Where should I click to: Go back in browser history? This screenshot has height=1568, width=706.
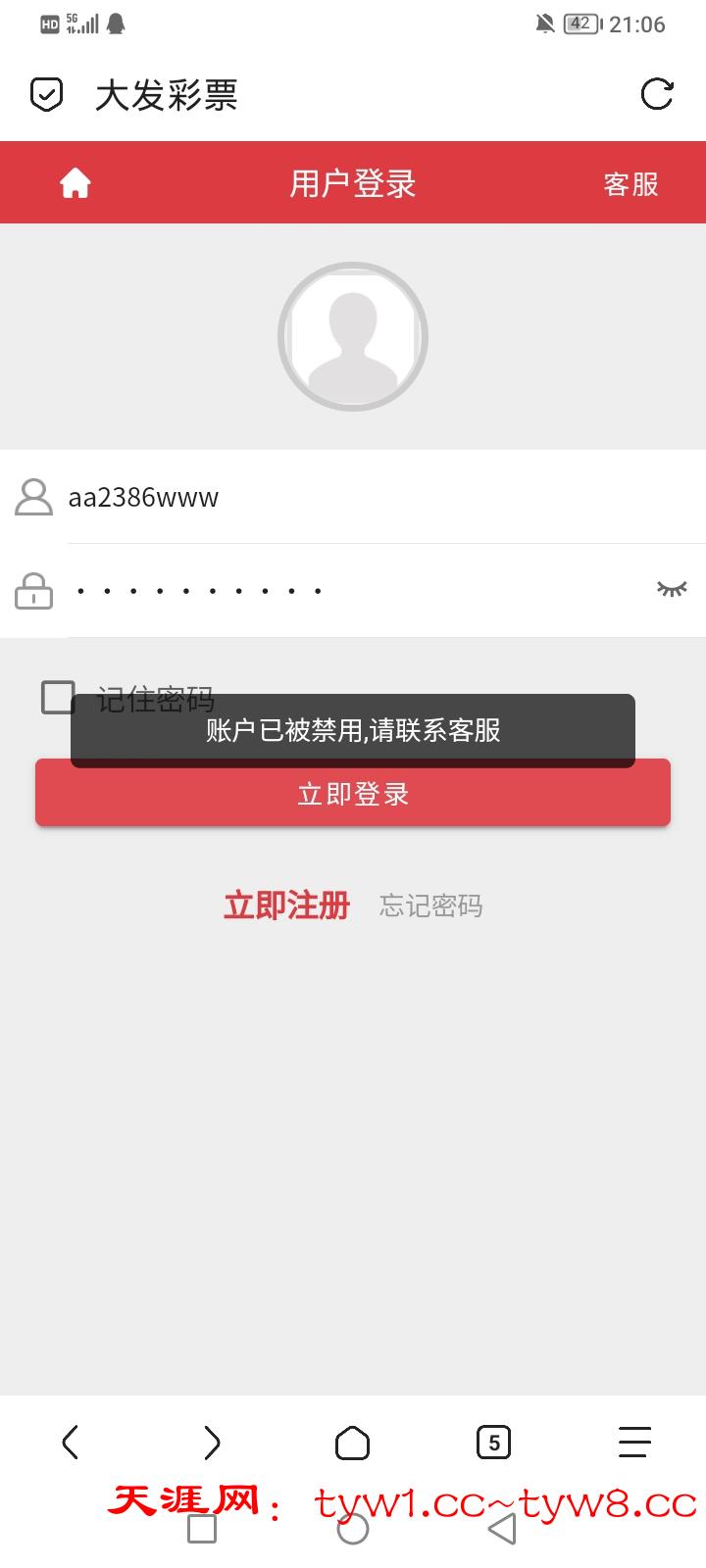71,1442
